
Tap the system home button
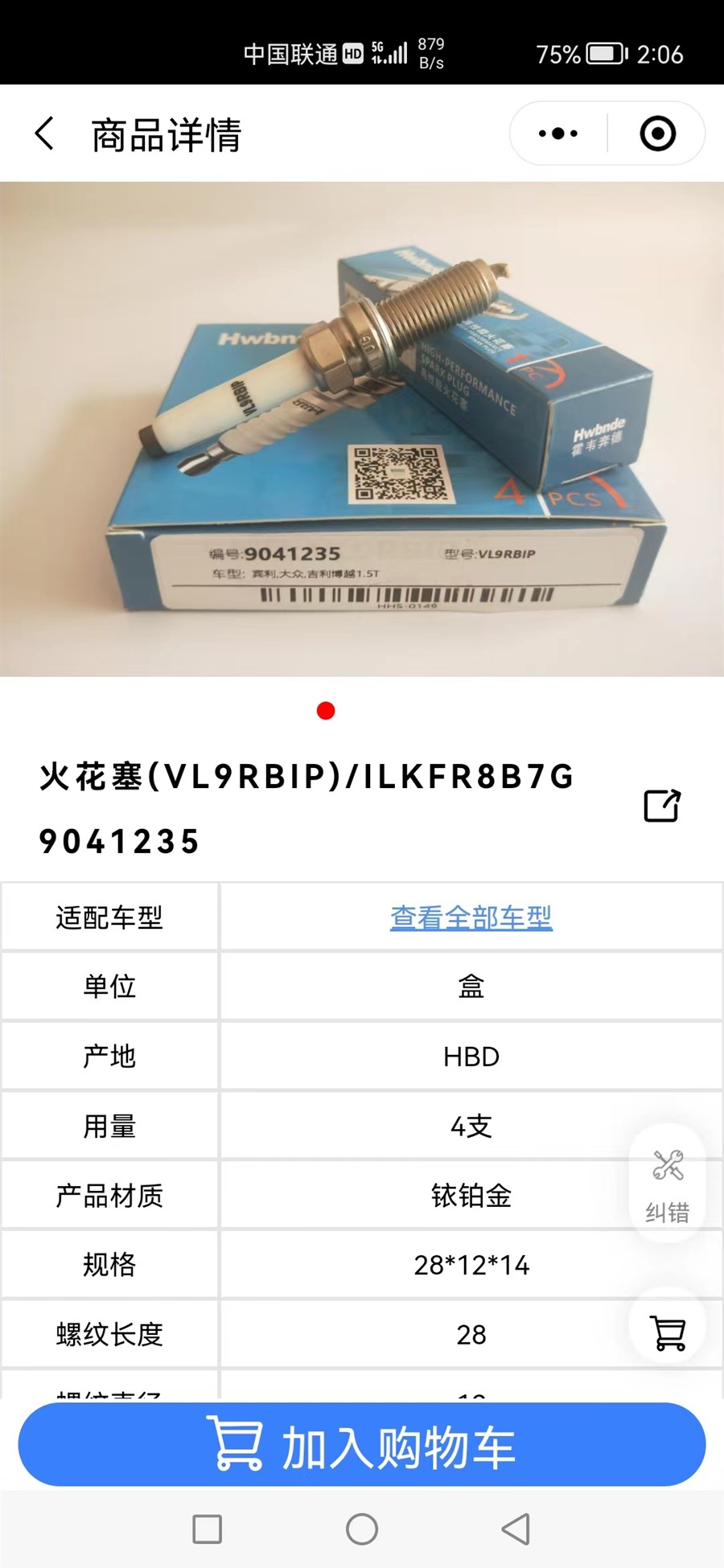pos(362,1529)
